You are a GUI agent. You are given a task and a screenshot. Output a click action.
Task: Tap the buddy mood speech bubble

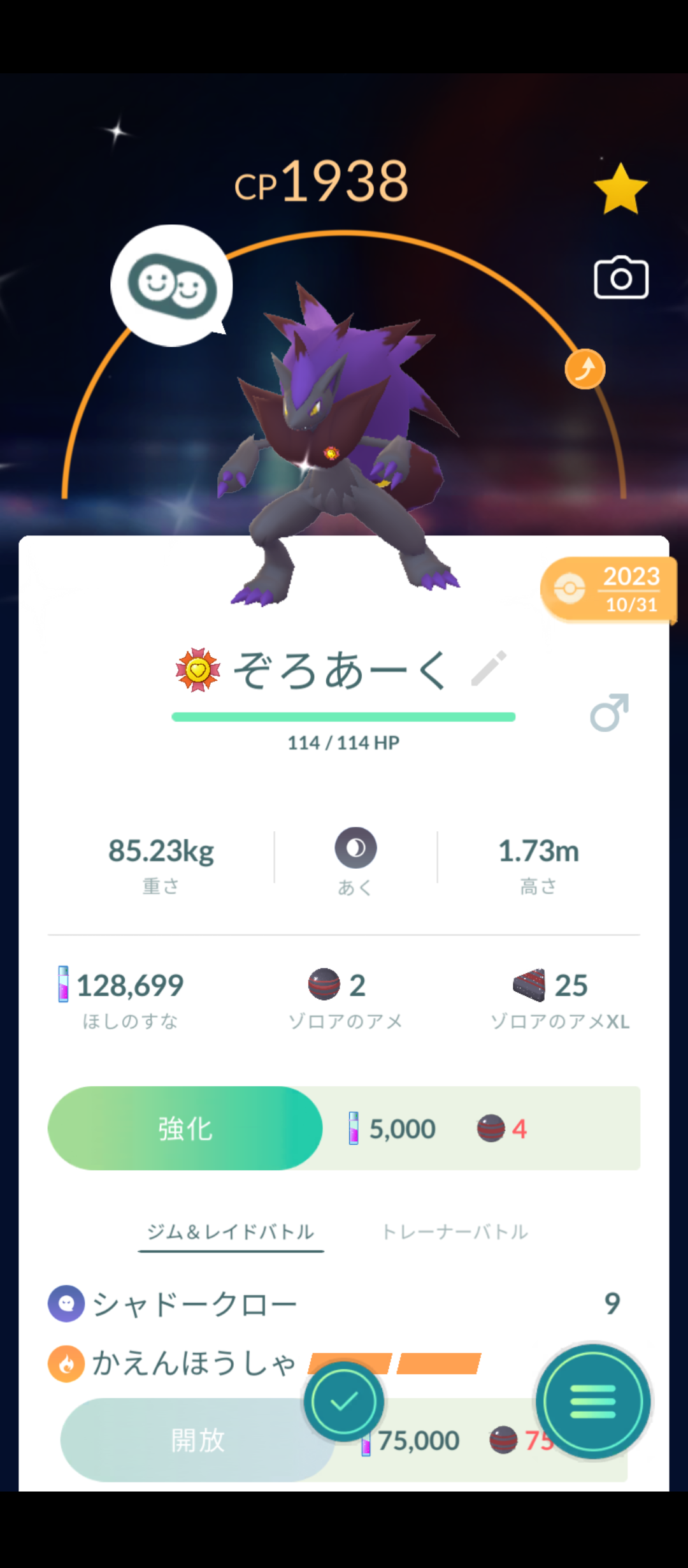[x=172, y=285]
